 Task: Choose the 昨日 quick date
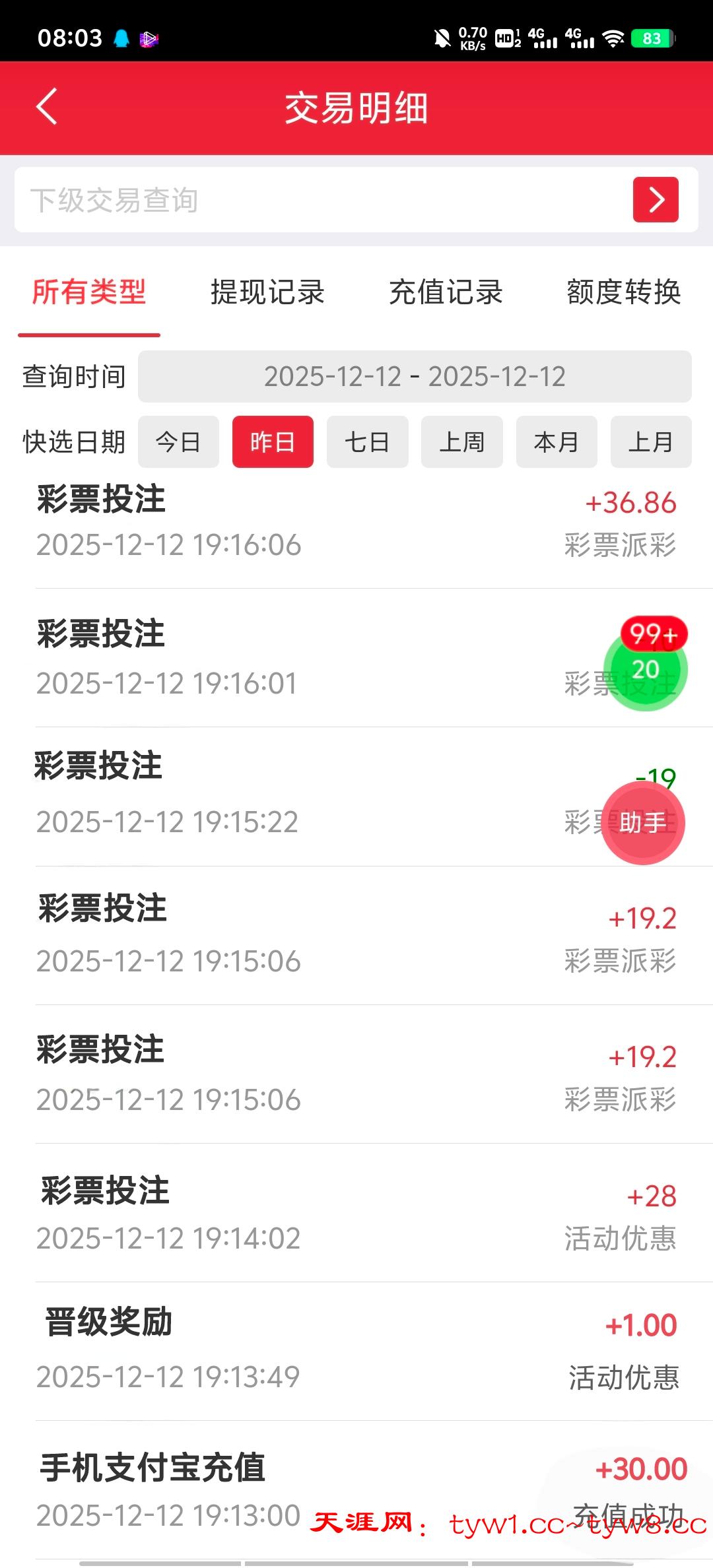(273, 442)
